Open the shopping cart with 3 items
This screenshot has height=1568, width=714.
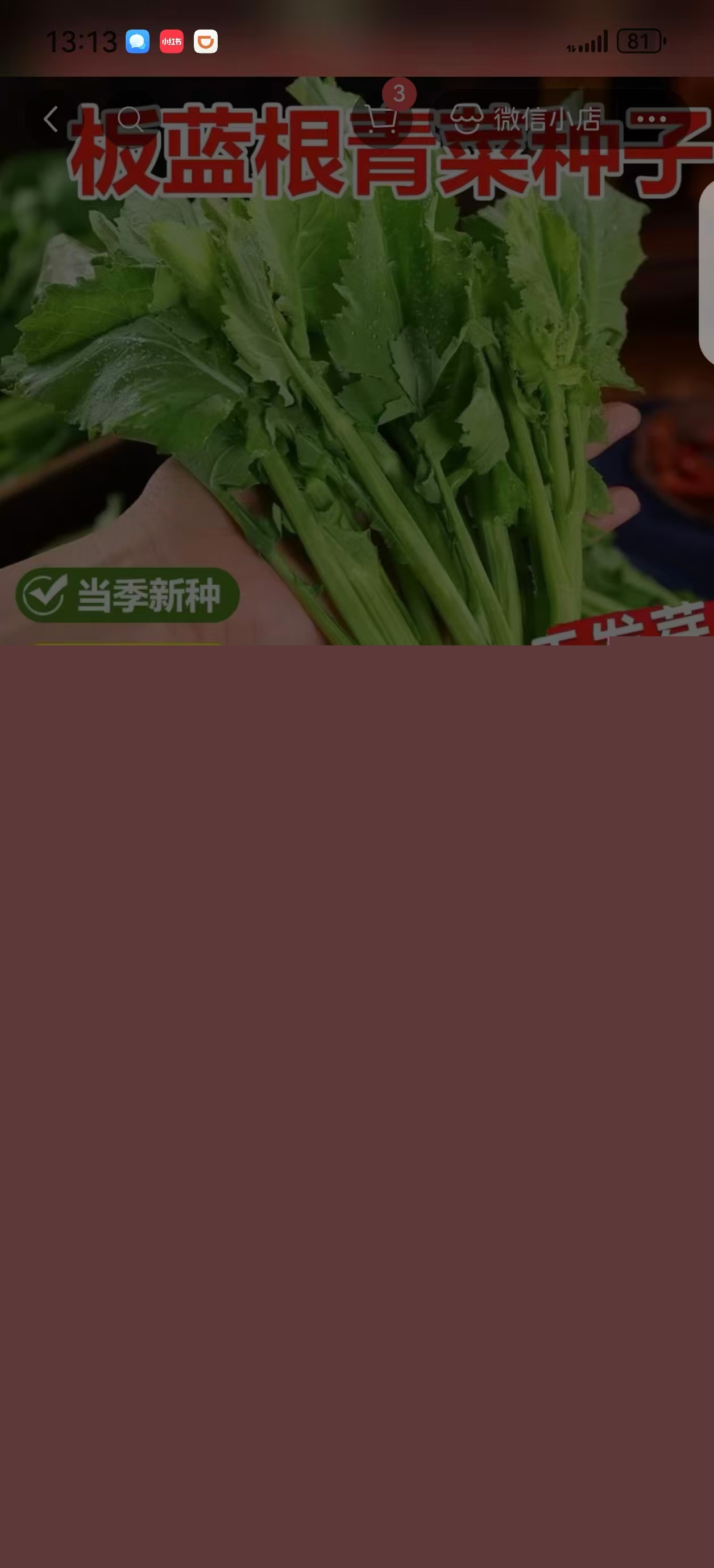[382, 119]
